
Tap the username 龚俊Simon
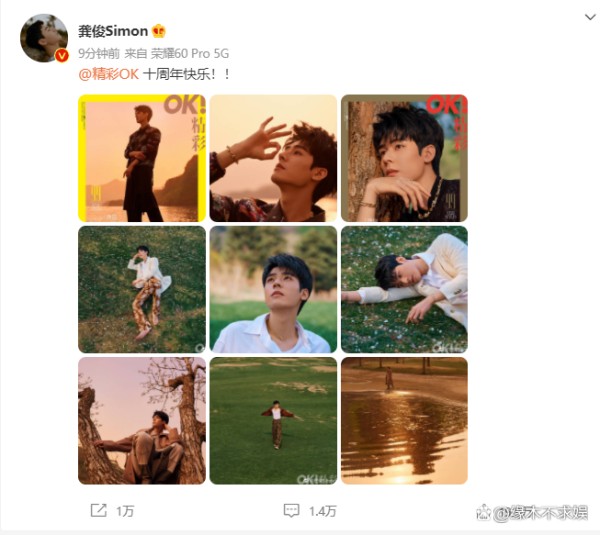(x=114, y=30)
